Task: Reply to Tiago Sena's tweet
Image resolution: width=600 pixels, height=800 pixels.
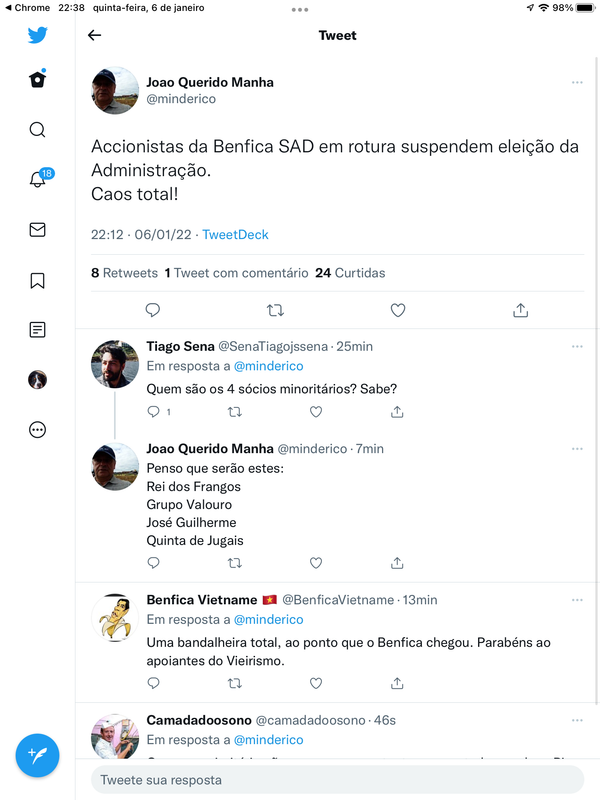Action: click(x=153, y=411)
